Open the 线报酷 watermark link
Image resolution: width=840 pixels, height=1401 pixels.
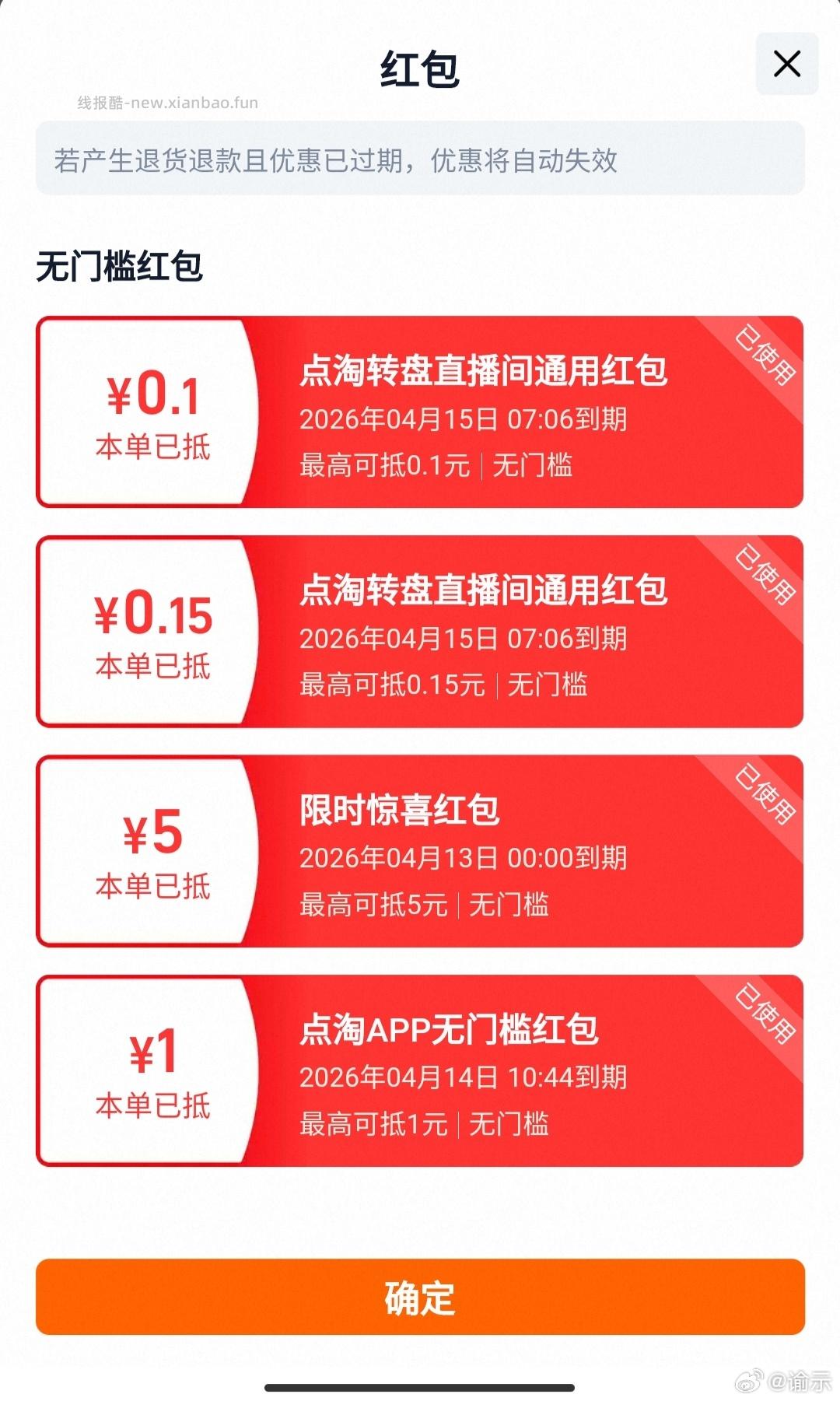[166, 101]
